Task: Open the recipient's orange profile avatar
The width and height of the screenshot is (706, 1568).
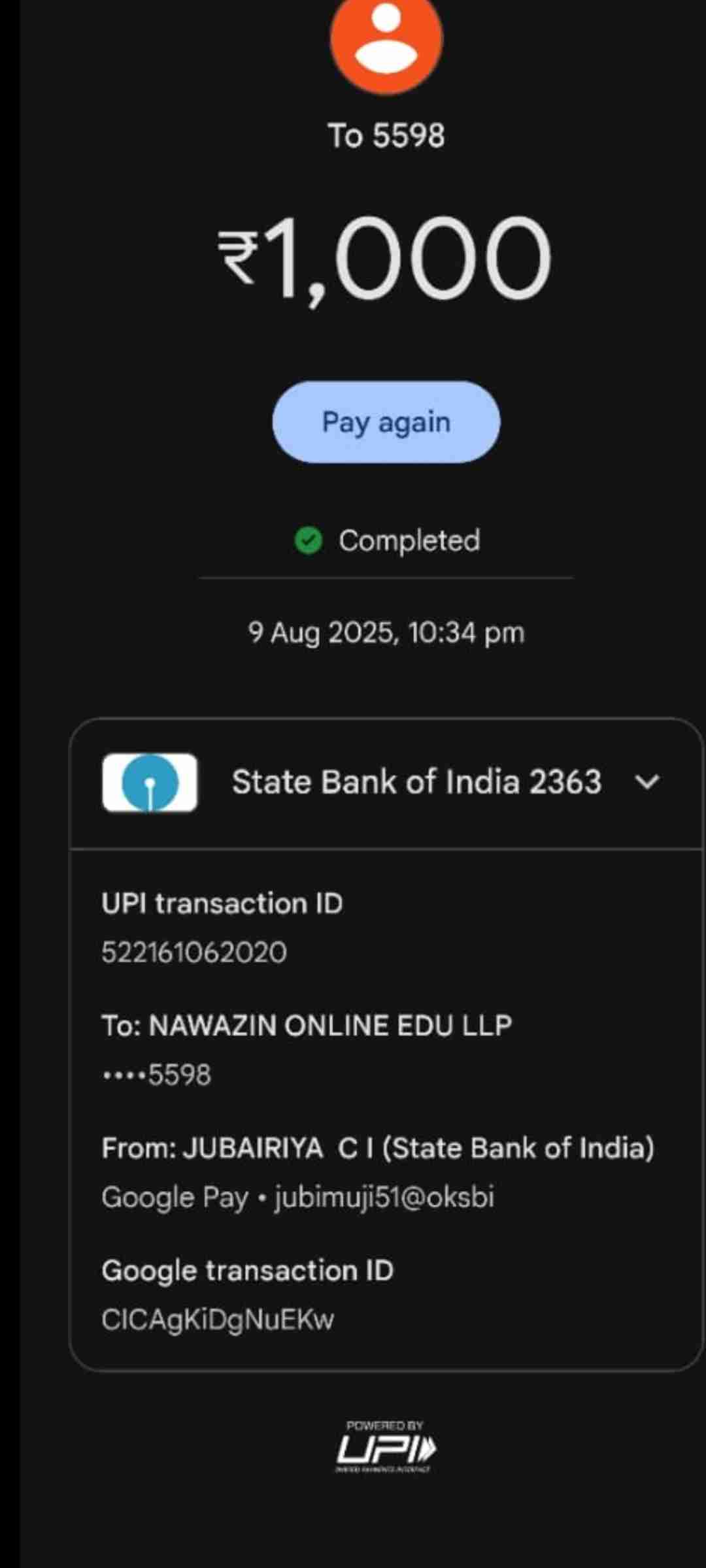Action: point(386,41)
